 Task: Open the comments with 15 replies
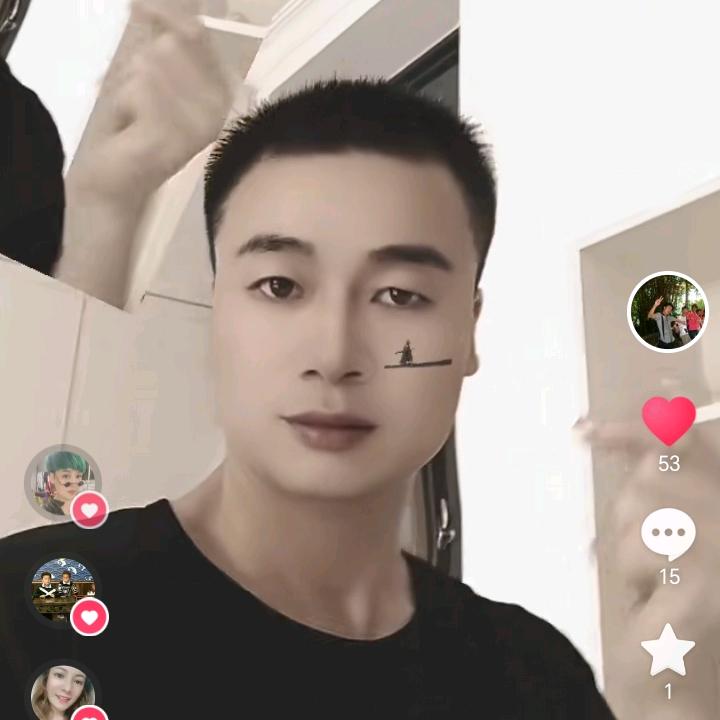pyautogui.click(x=668, y=535)
